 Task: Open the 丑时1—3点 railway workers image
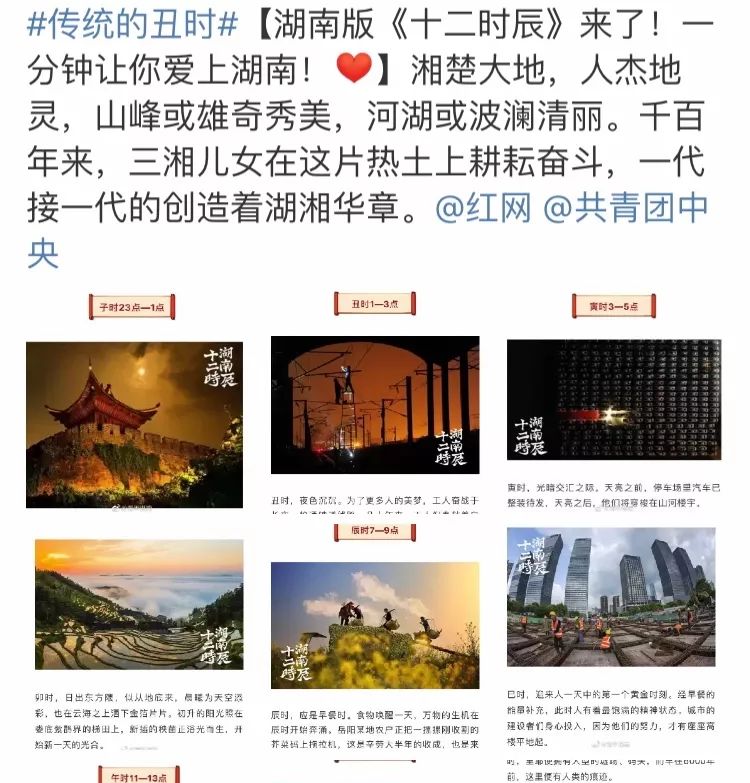[x=375, y=405]
